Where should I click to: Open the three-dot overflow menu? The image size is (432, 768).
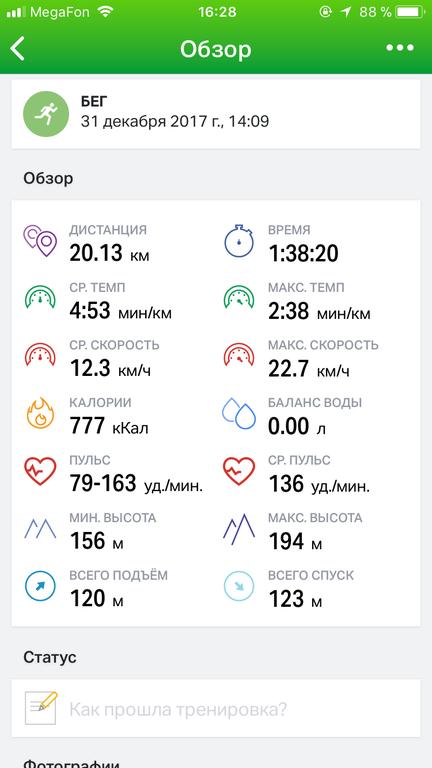400,48
